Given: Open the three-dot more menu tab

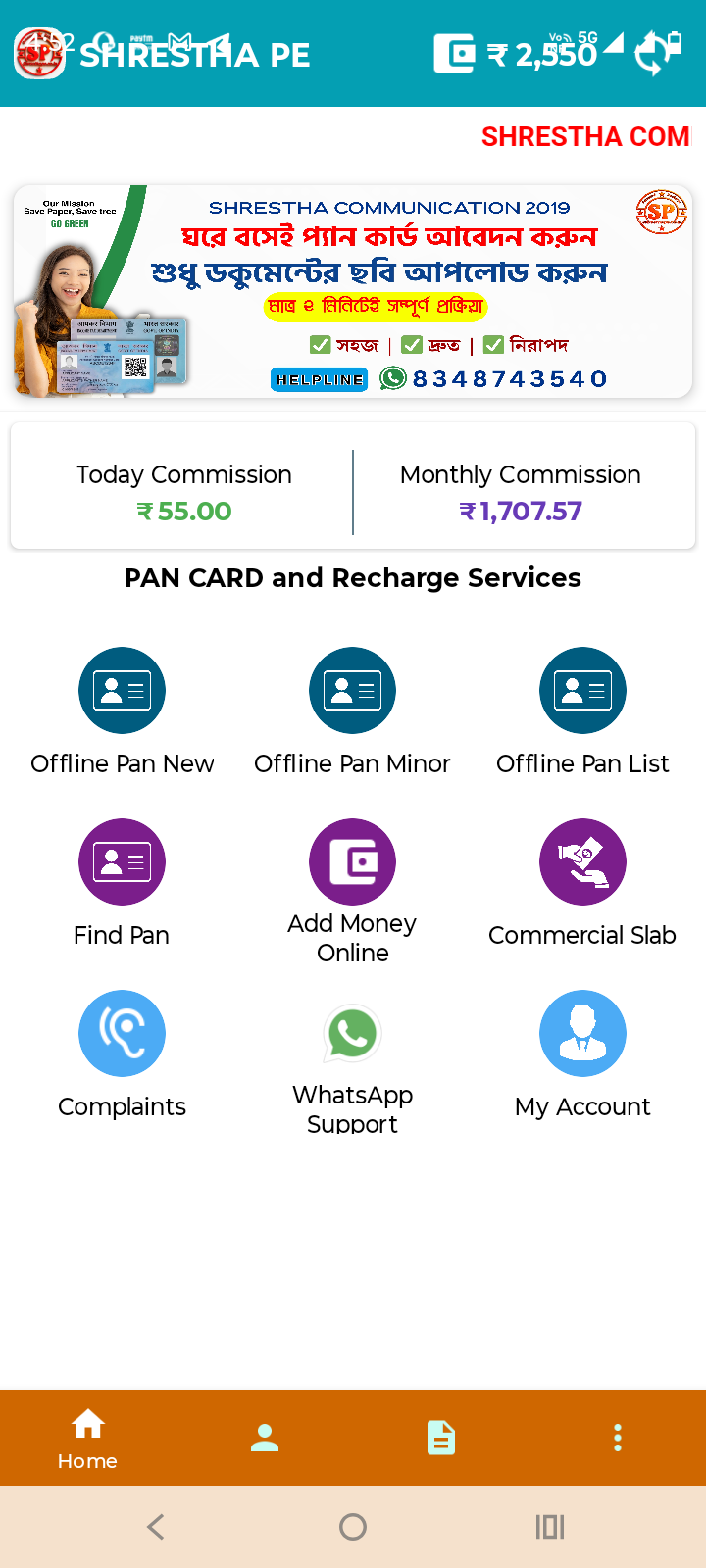Looking at the screenshot, I should (617, 1438).
